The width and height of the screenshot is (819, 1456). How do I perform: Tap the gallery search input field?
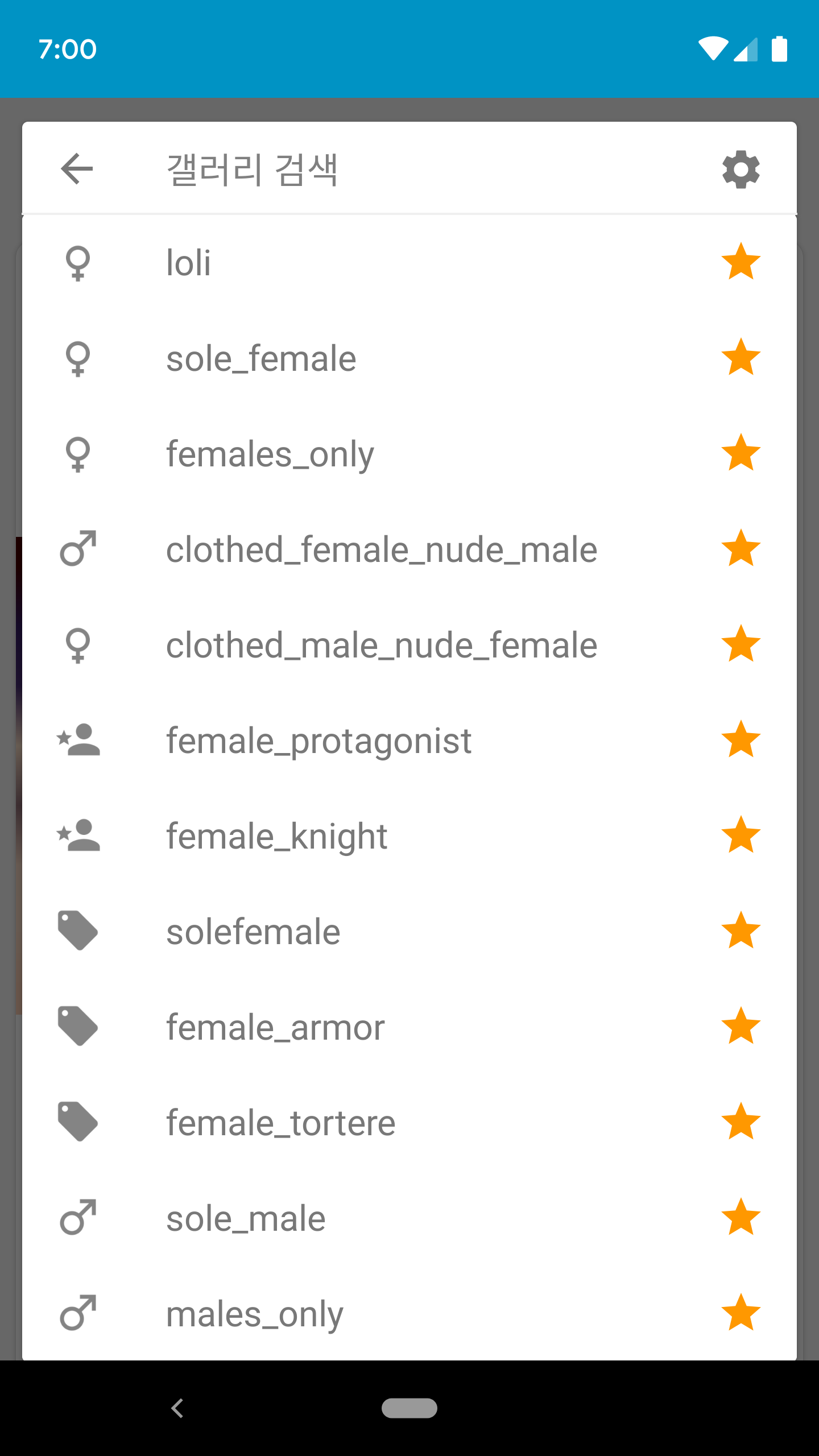[398, 169]
